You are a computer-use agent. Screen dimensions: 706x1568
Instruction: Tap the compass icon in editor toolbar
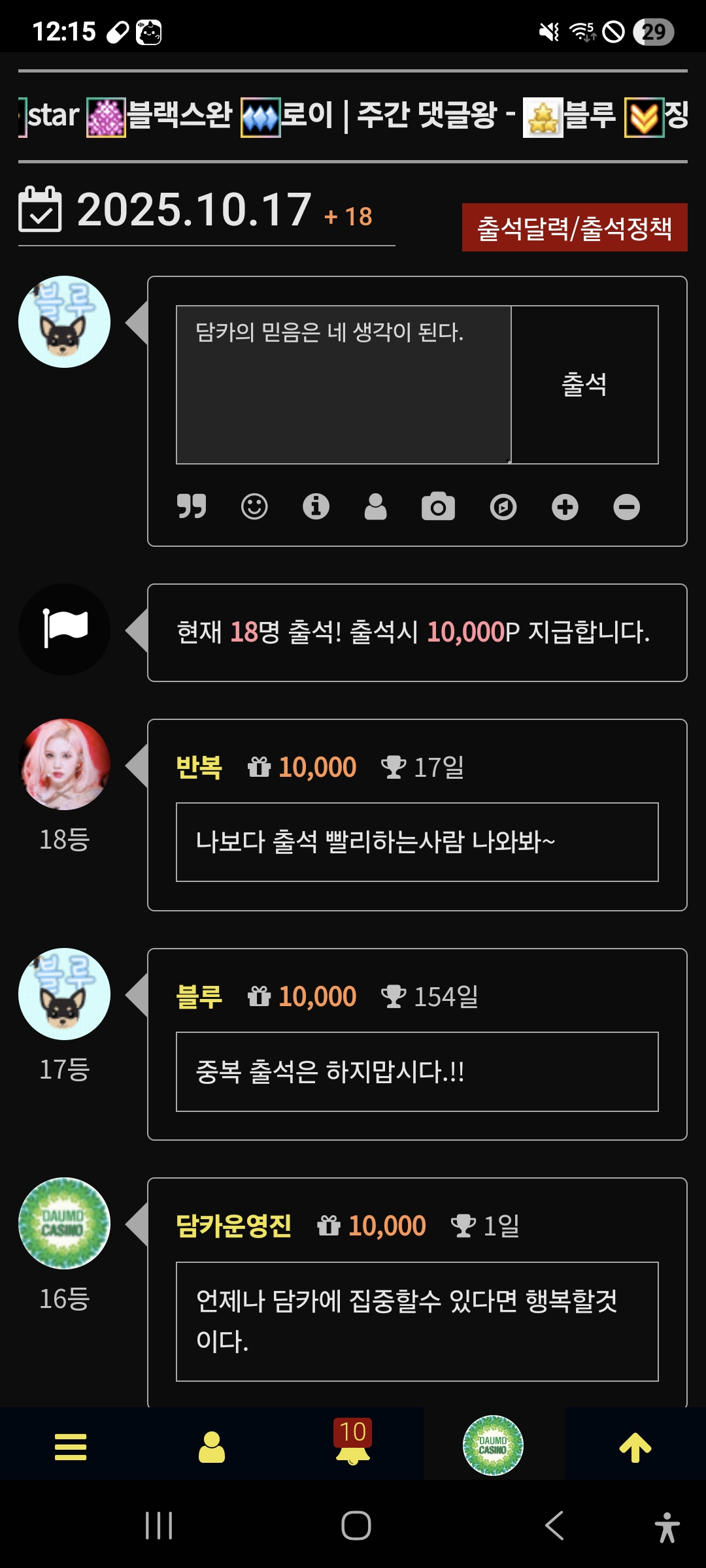503,507
